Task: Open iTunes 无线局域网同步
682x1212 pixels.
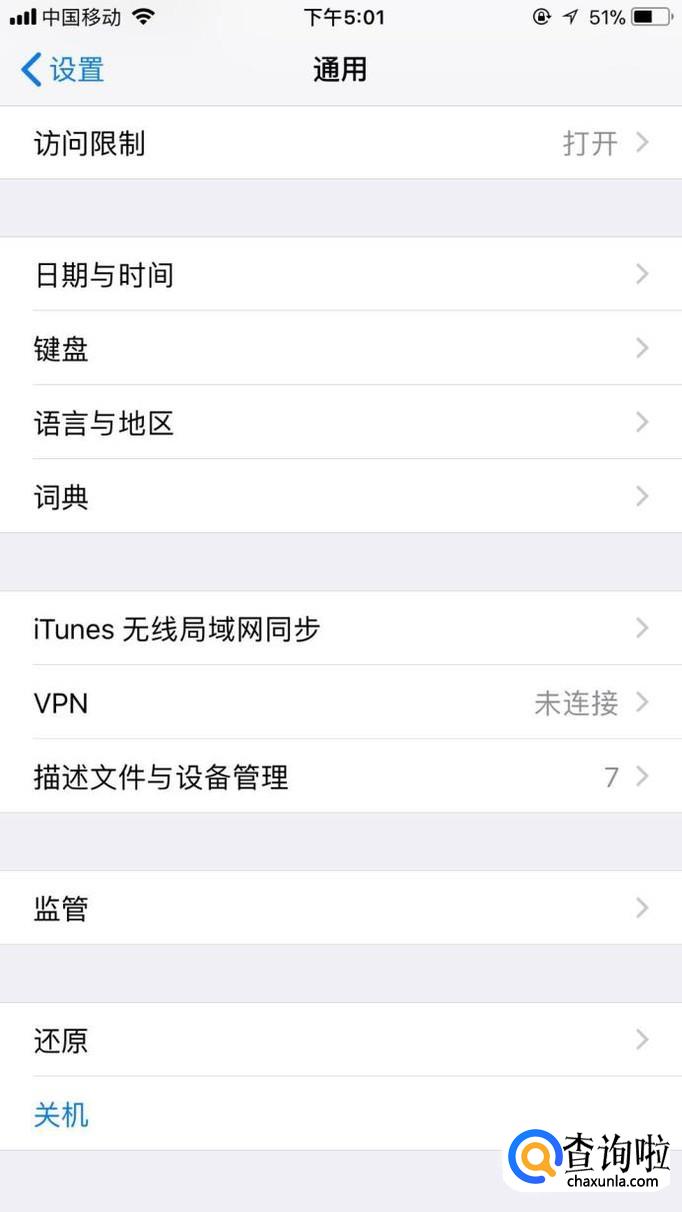Action: click(340, 628)
